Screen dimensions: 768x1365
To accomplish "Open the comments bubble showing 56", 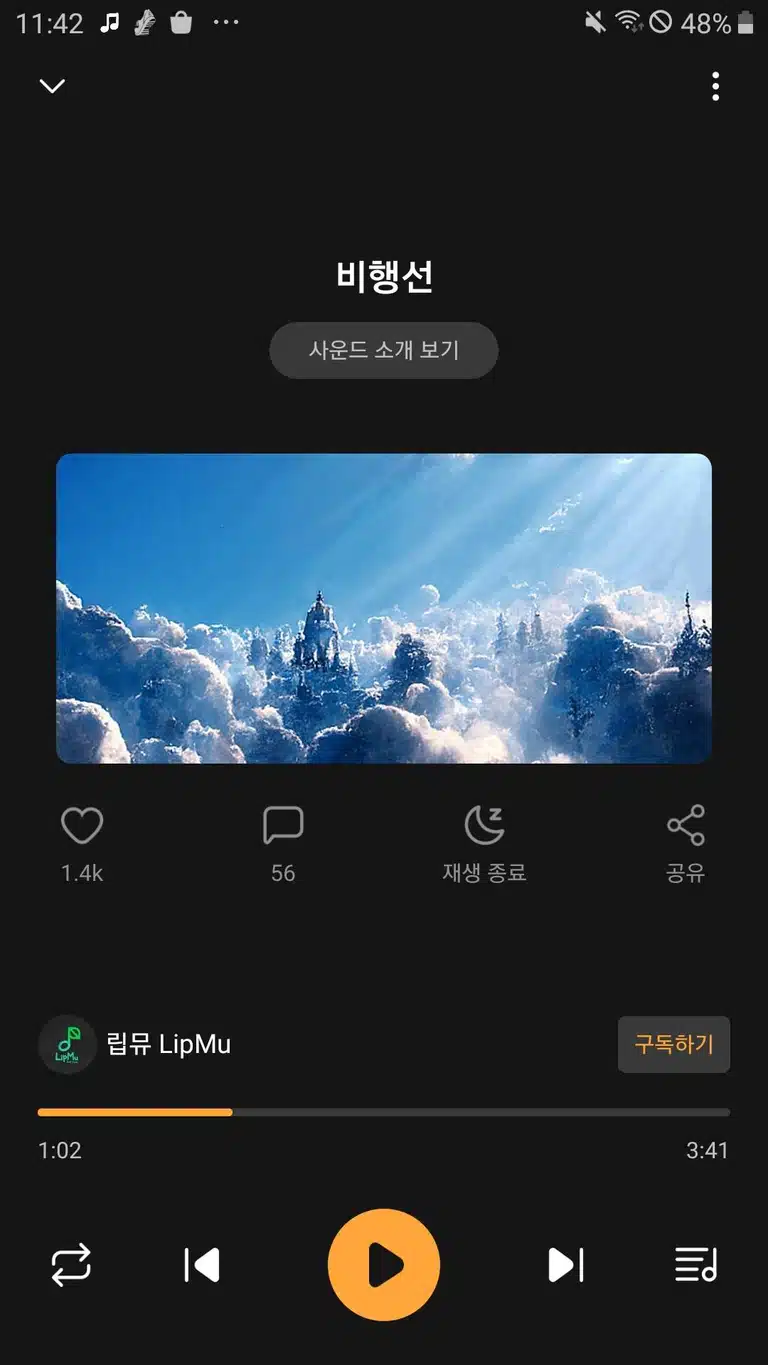I will click(283, 826).
